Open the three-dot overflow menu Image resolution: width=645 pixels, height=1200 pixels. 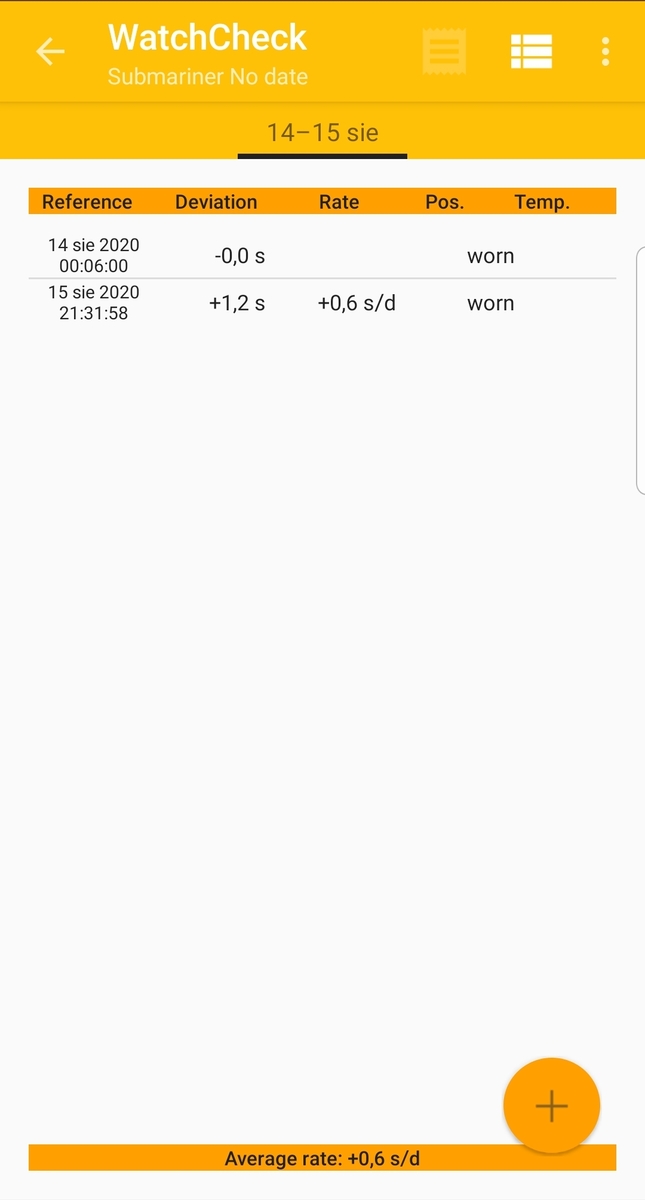[605, 52]
